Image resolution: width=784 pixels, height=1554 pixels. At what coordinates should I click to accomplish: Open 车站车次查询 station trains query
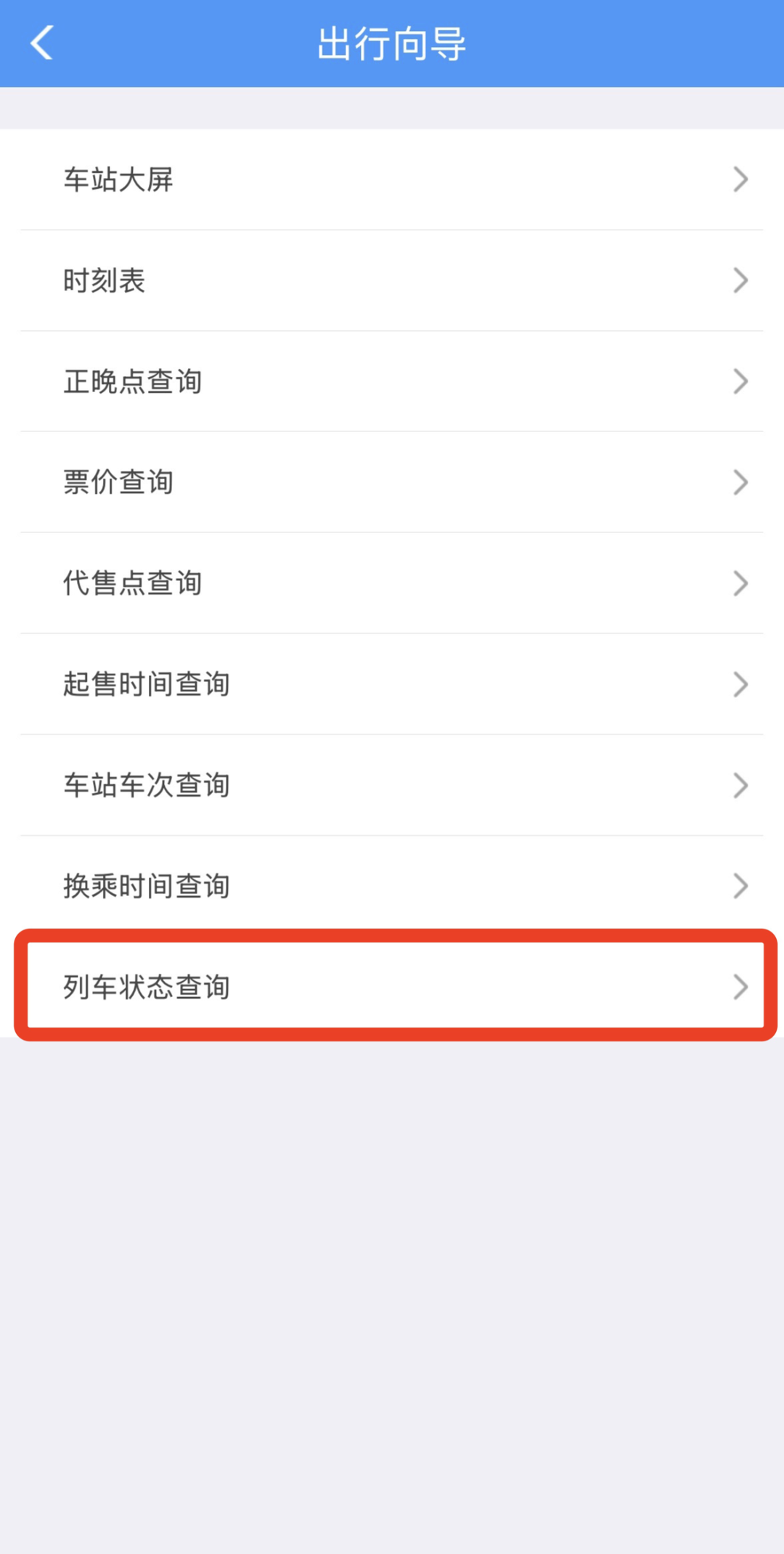click(392, 785)
